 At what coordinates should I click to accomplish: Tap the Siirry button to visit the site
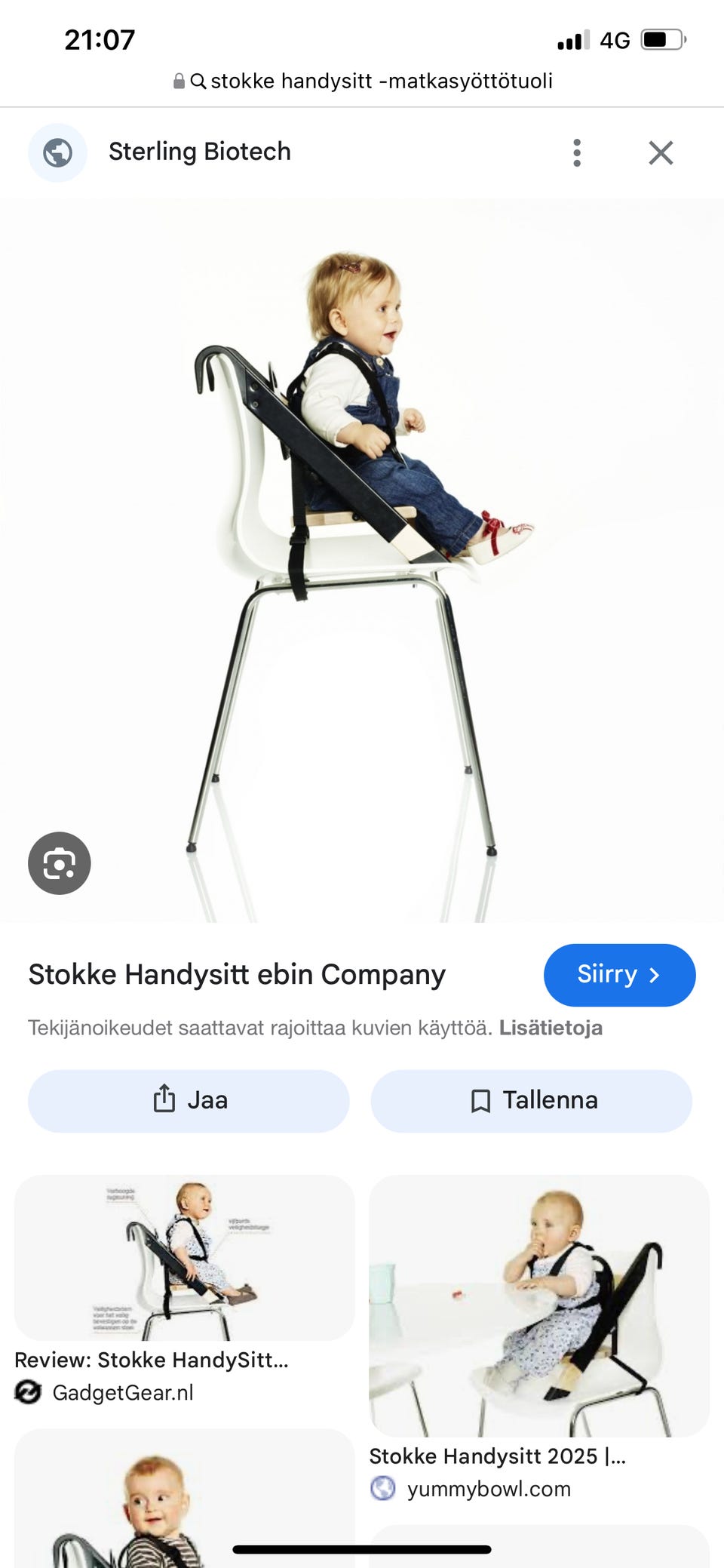(619, 974)
